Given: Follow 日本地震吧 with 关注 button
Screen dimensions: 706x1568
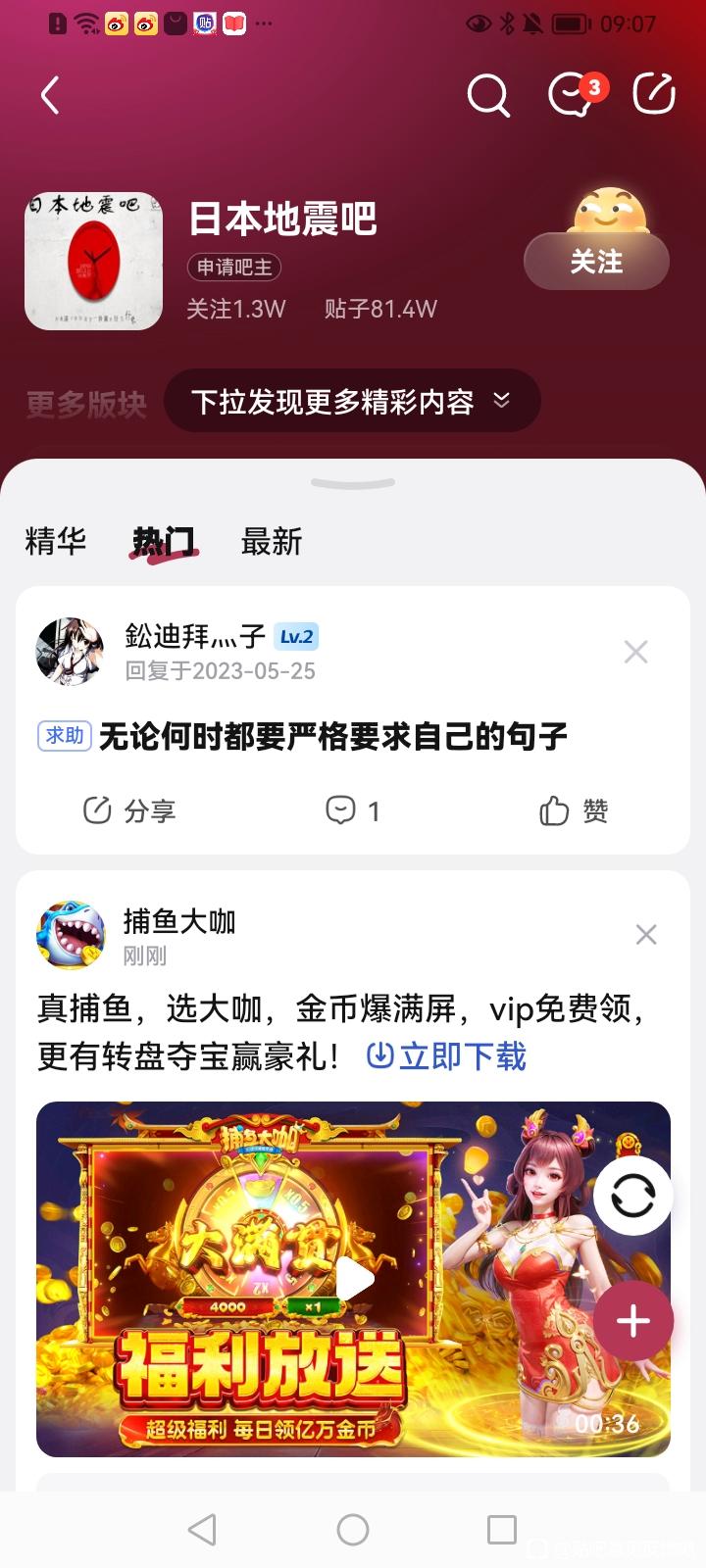Looking at the screenshot, I should coord(596,262).
